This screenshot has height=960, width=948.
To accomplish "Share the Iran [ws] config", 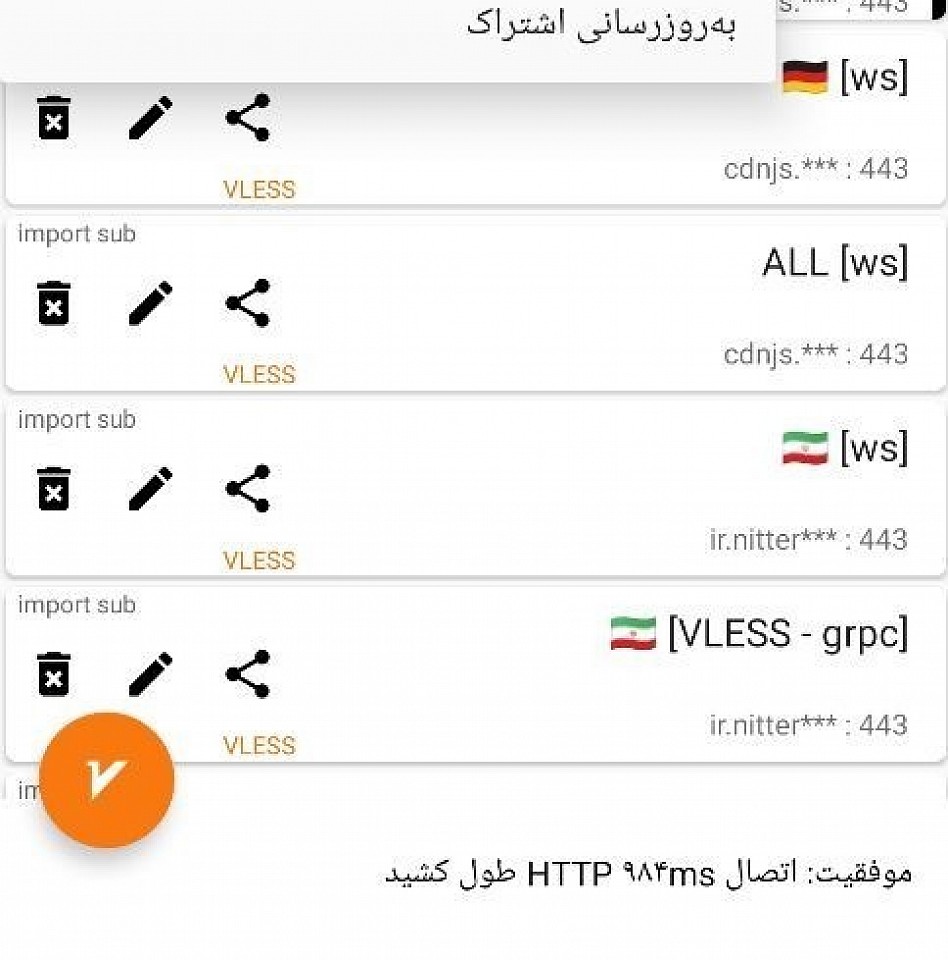I will [x=247, y=488].
